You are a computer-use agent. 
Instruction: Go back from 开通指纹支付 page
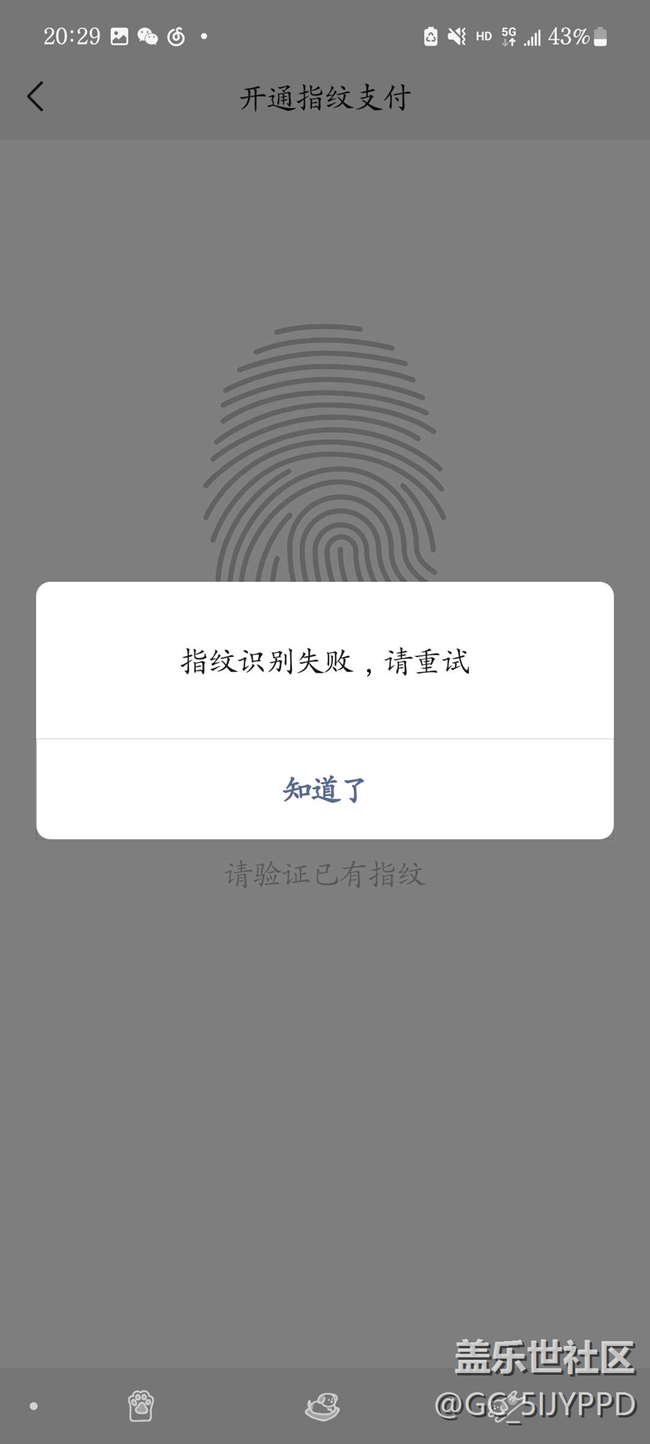pyautogui.click(x=35, y=97)
